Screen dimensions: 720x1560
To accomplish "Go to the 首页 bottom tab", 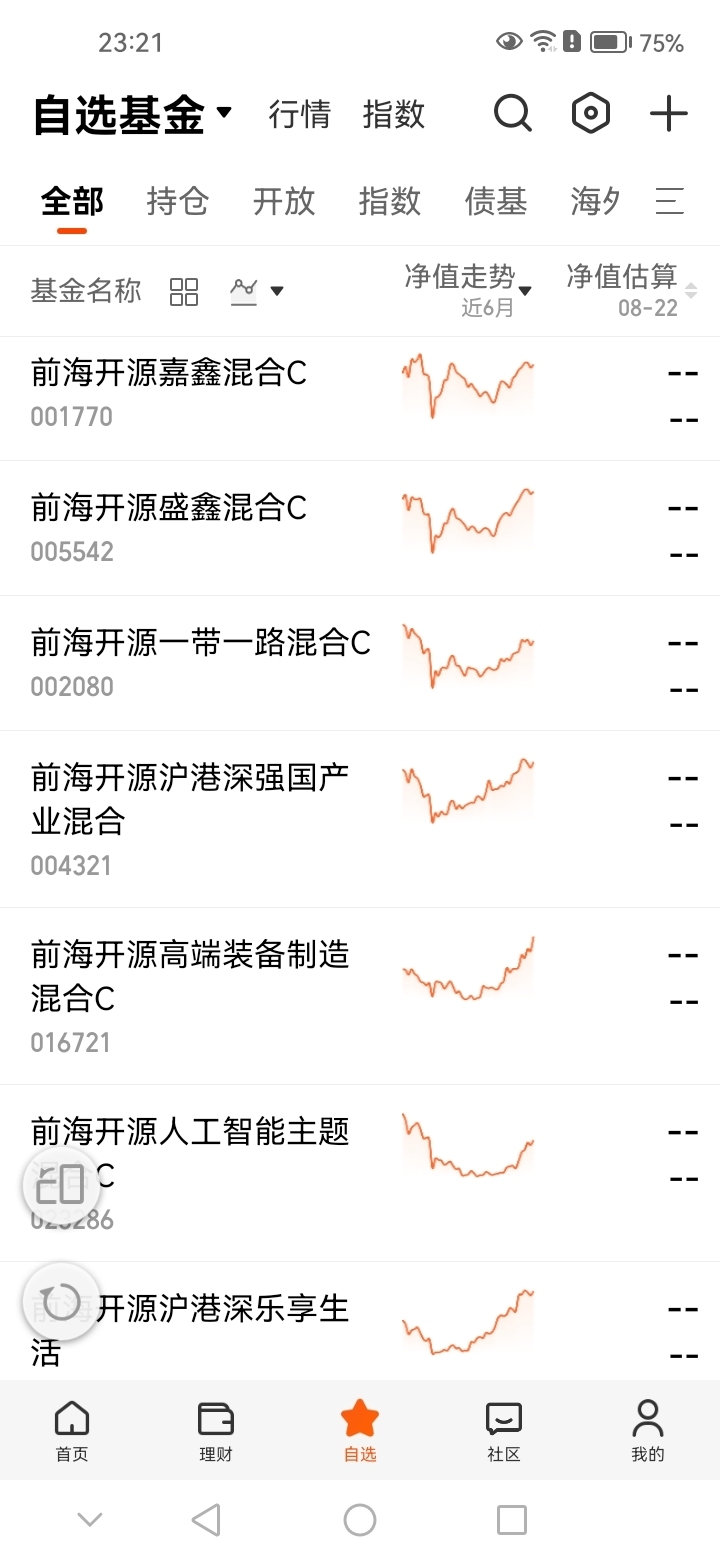I will coord(72,1431).
